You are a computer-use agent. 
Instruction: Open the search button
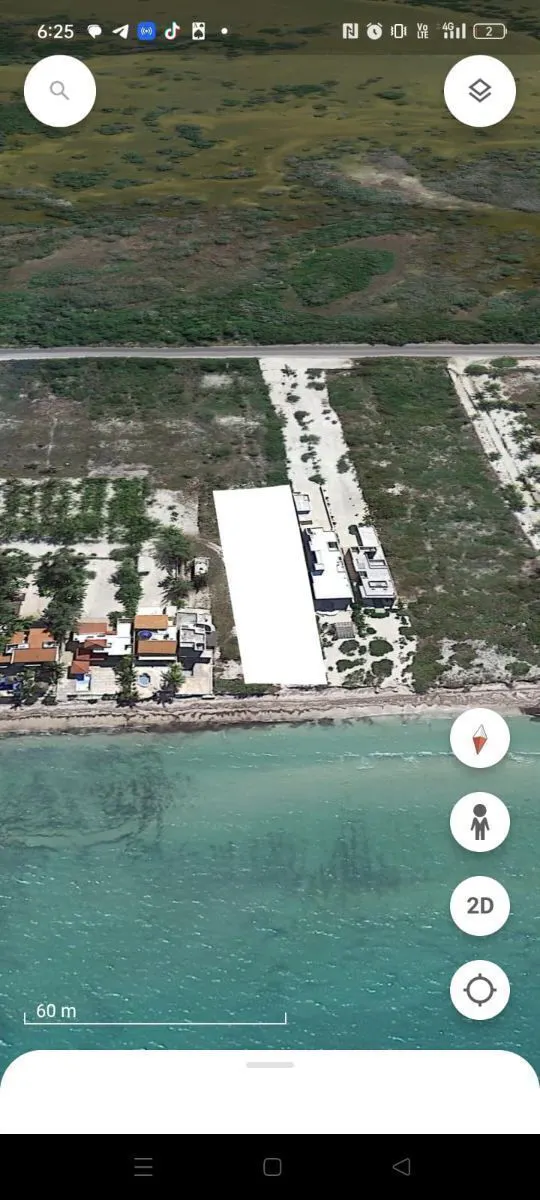[x=60, y=91]
